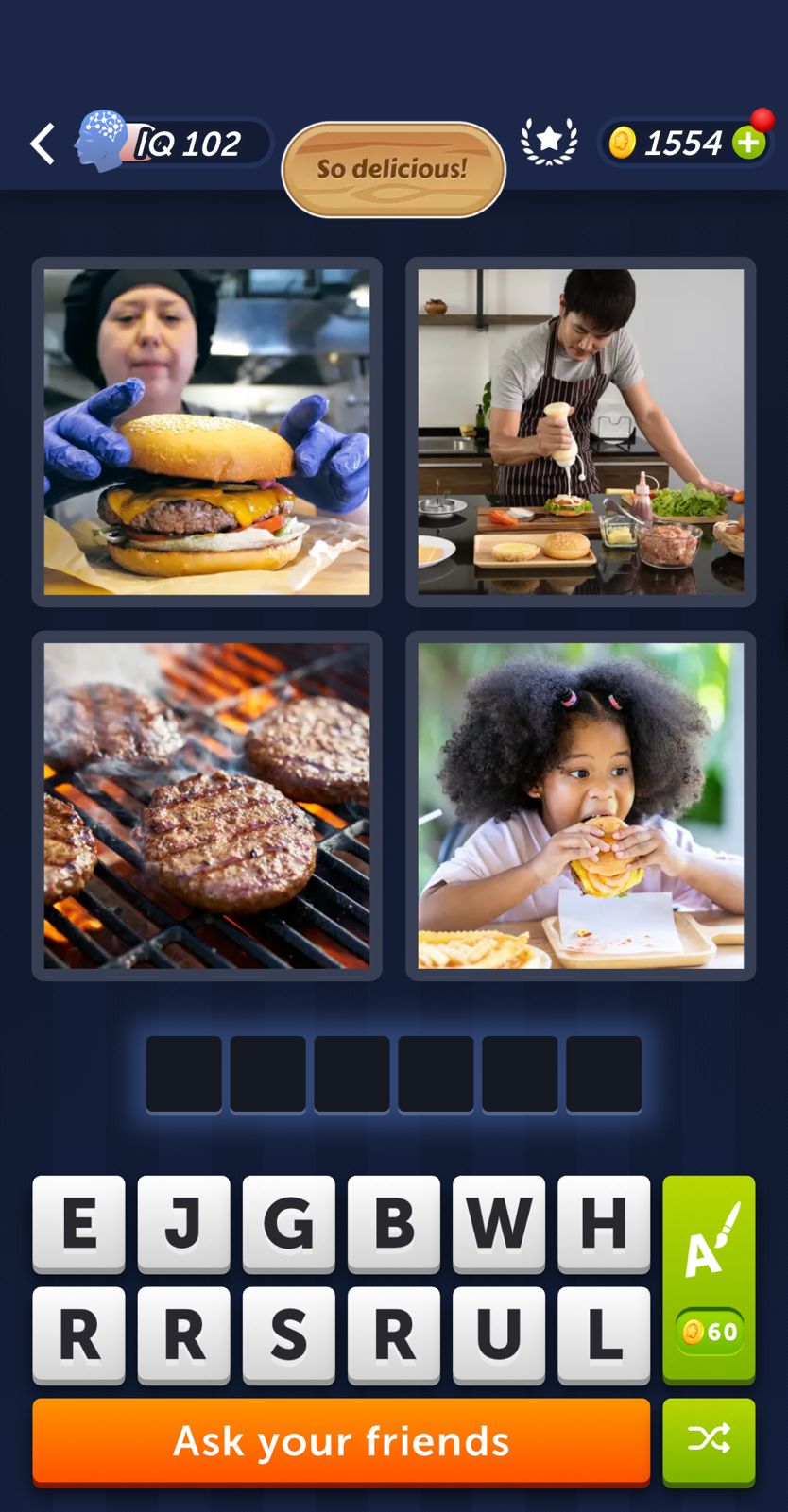Select the letter U tile
788x1512 pixels.
(x=499, y=1334)
